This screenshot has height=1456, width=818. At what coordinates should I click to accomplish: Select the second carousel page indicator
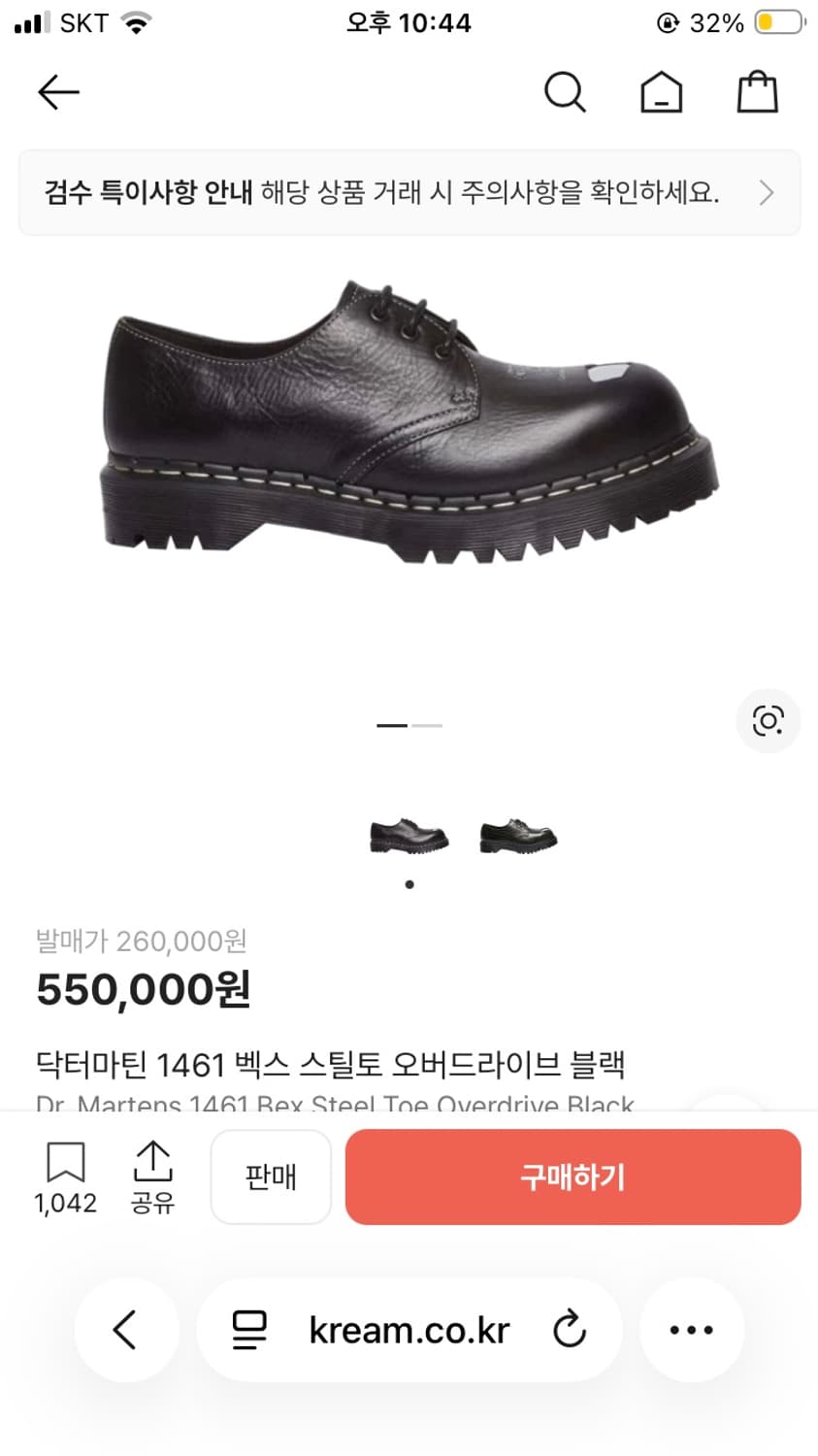tap(428, 724)
